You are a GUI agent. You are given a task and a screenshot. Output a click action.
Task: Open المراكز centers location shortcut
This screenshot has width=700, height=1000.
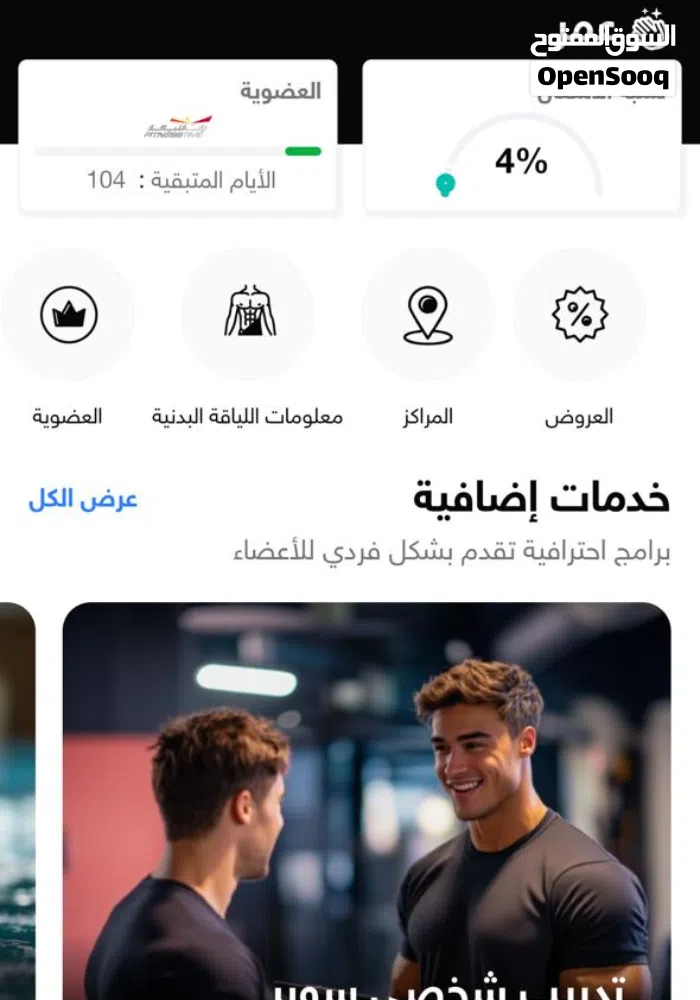coord(427,314)
